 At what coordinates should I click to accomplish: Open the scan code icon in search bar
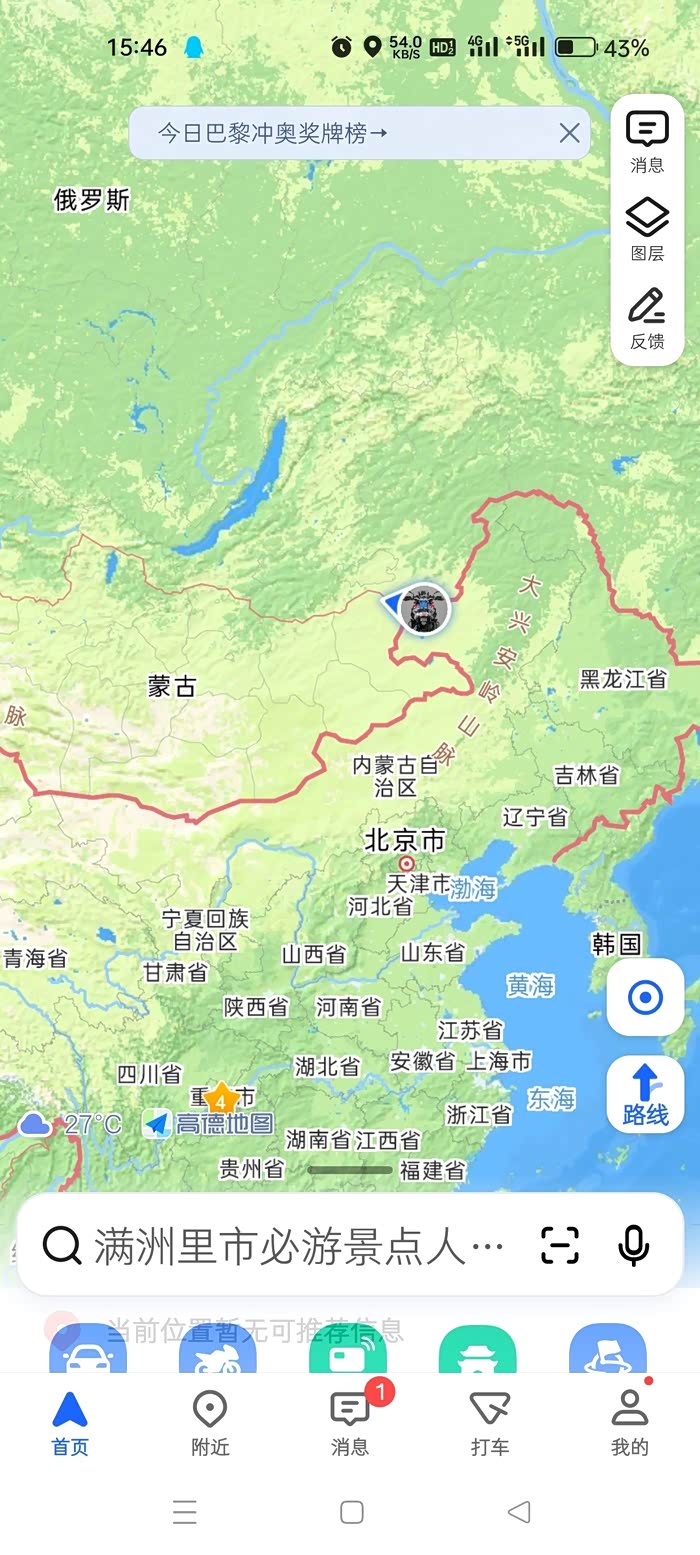tap(560, 1245)
